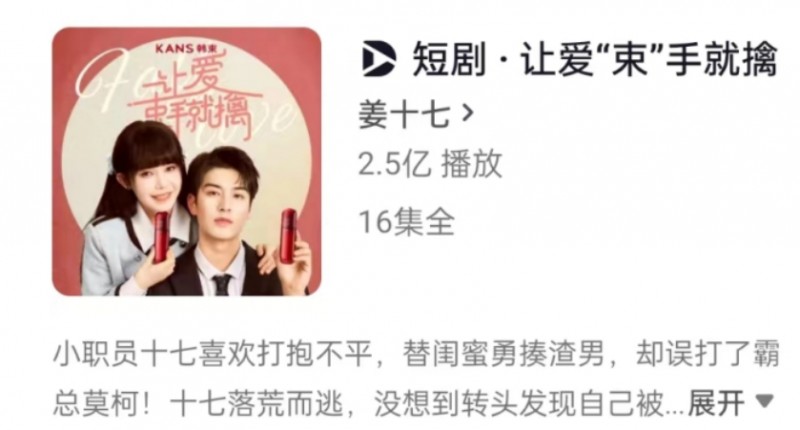Open the 让爱束手就擒 drama poster

tap(187, 161)
